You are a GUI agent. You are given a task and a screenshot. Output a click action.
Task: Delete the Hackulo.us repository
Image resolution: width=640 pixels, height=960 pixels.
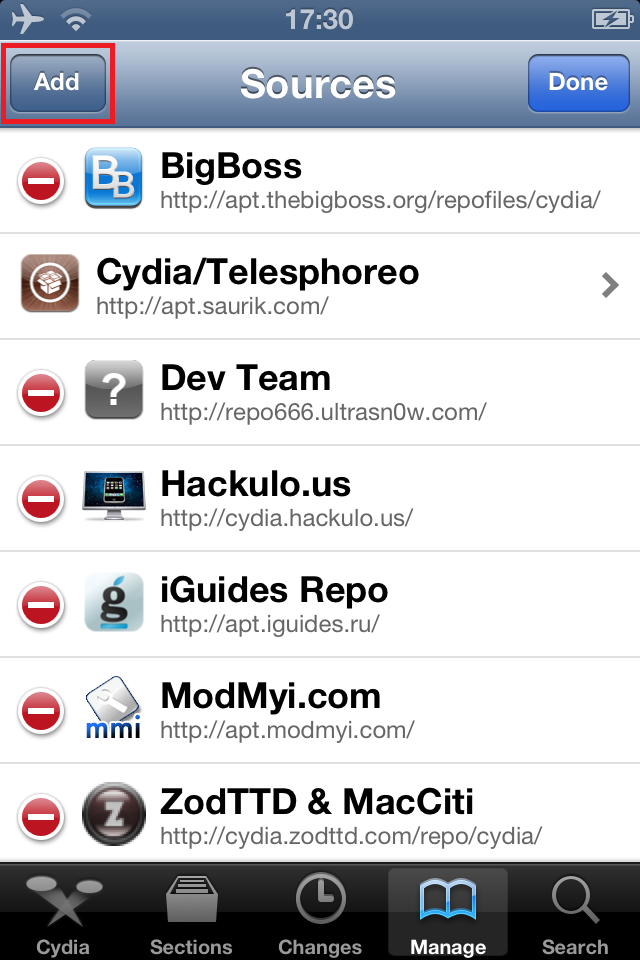click(x=41, y=498)
